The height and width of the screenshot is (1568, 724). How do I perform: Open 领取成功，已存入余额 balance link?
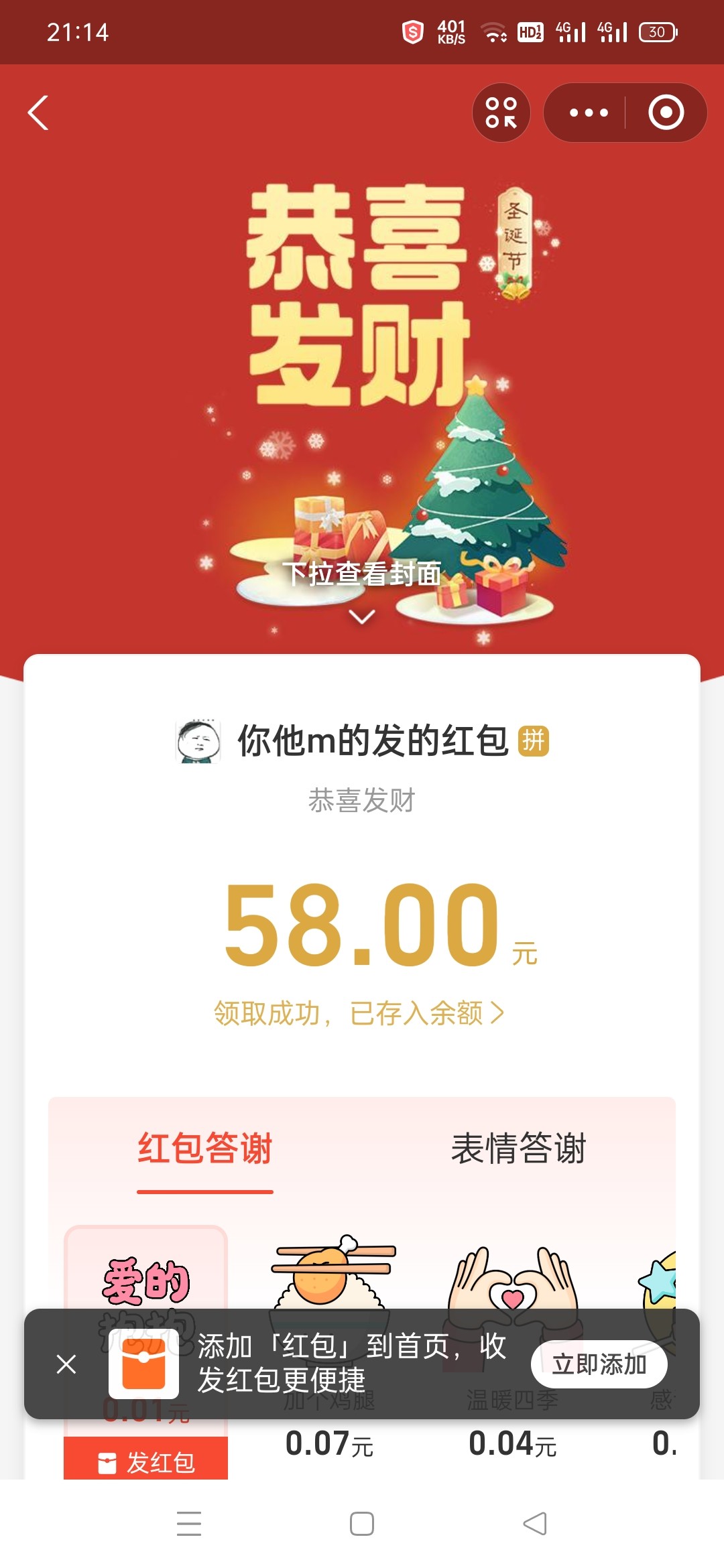coord(359,1012)
